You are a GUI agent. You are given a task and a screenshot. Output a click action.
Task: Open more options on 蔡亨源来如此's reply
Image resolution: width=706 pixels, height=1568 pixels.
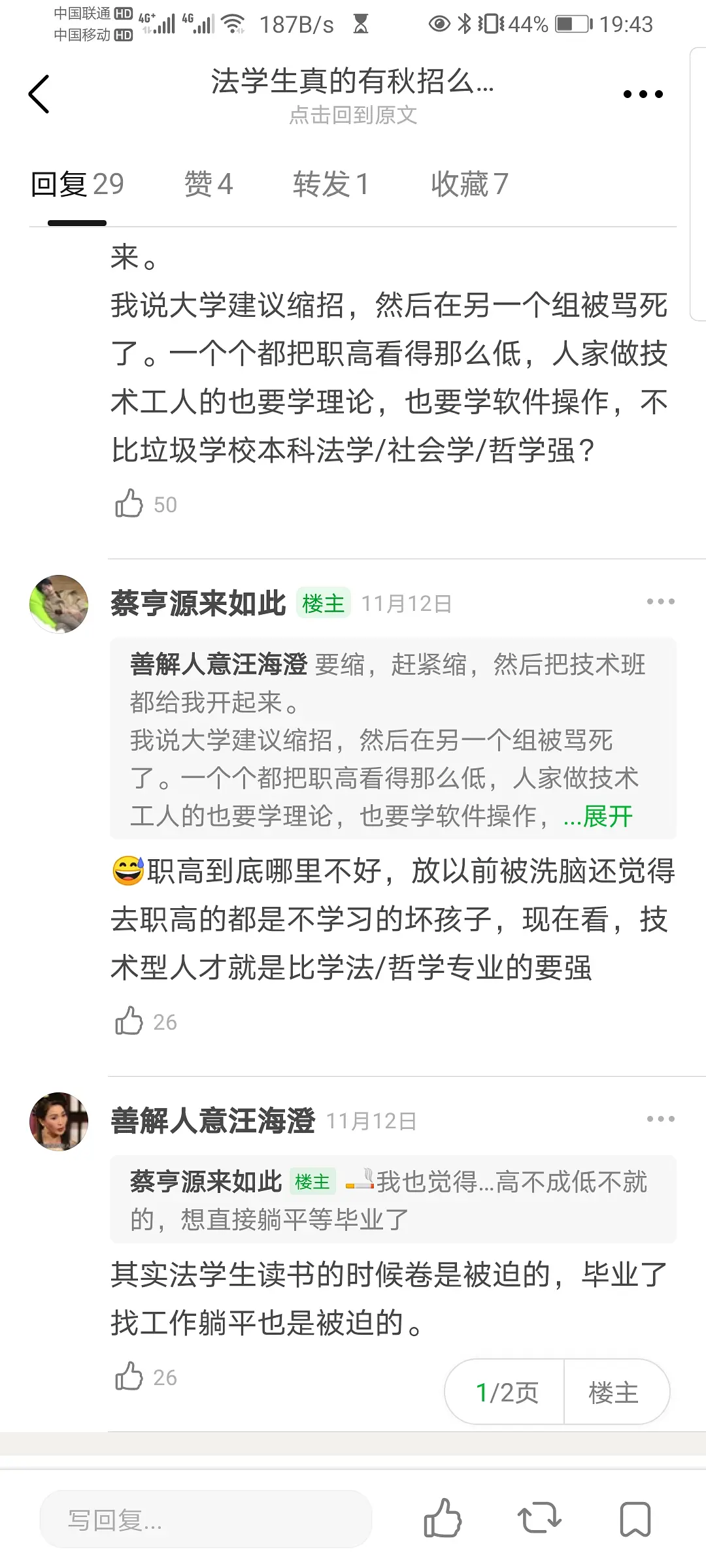[x=660, y=602]
